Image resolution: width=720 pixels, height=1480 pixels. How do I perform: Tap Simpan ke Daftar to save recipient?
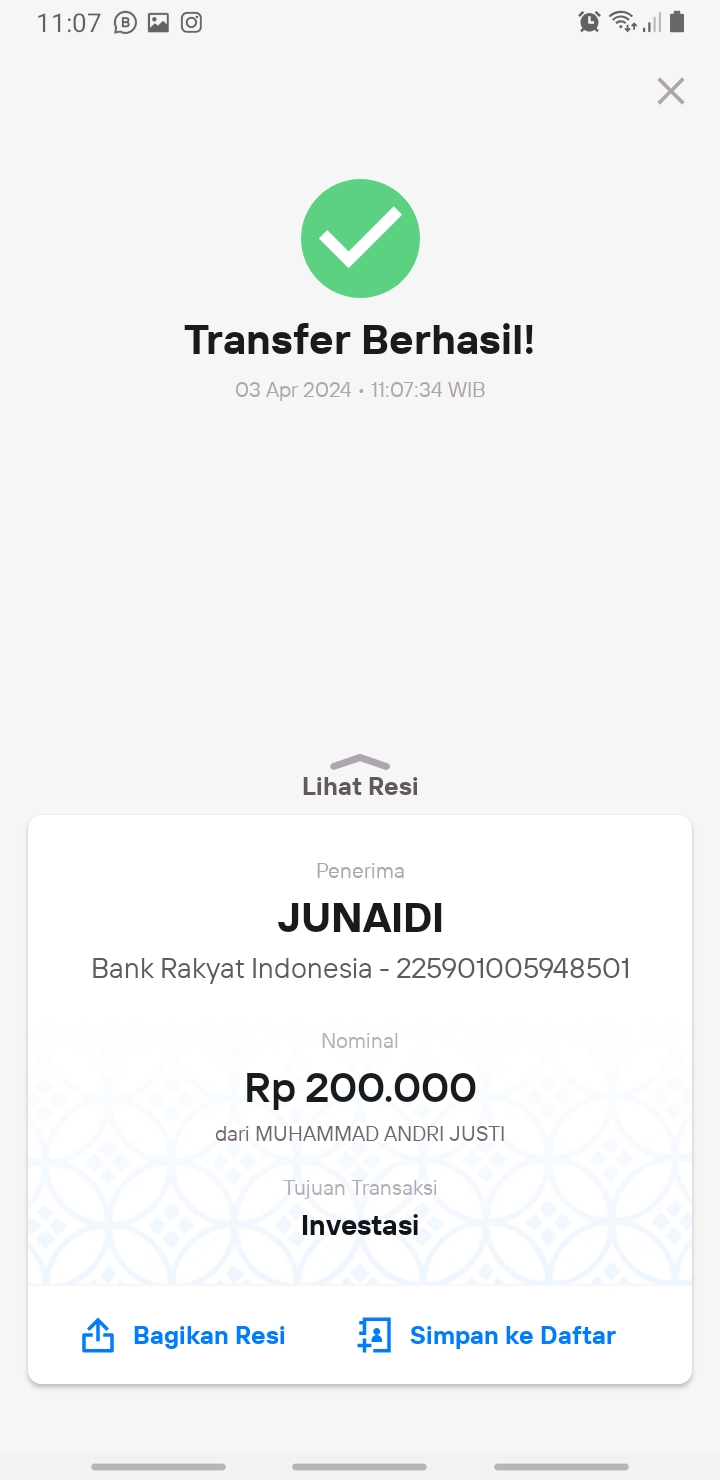pos(486,1335)
